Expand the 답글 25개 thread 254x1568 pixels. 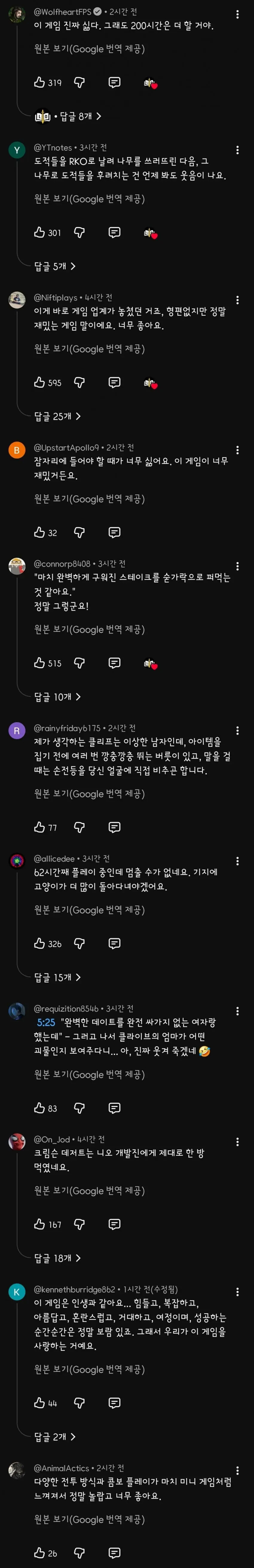click(57, 416)
